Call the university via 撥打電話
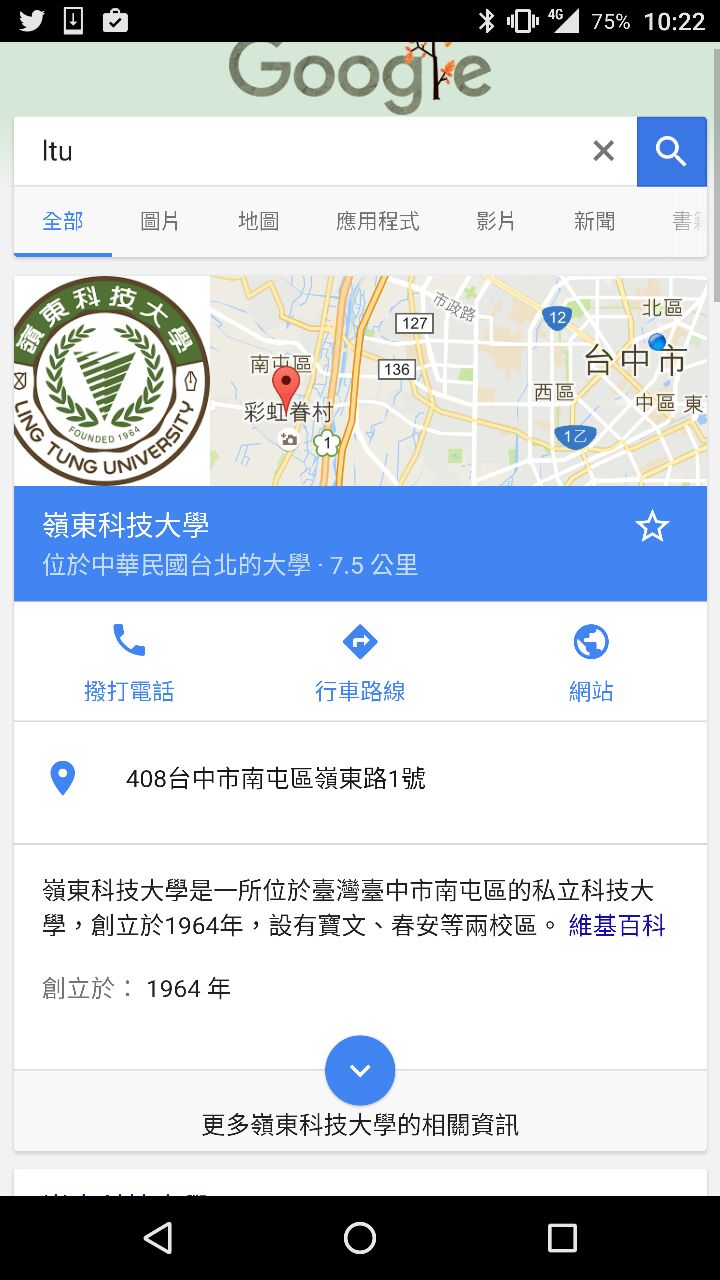This screenshot has height=1280, width=720. click(x=129, y=661)
